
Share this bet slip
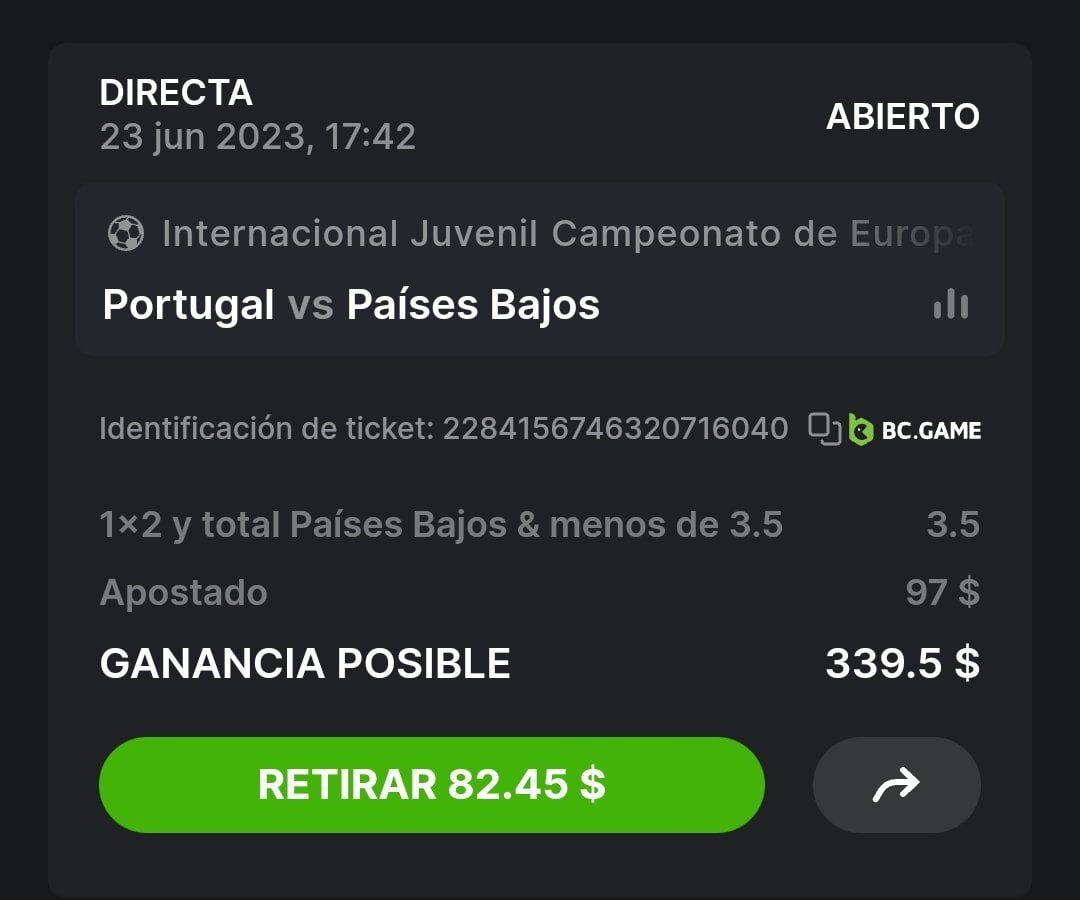click(896, 785)
